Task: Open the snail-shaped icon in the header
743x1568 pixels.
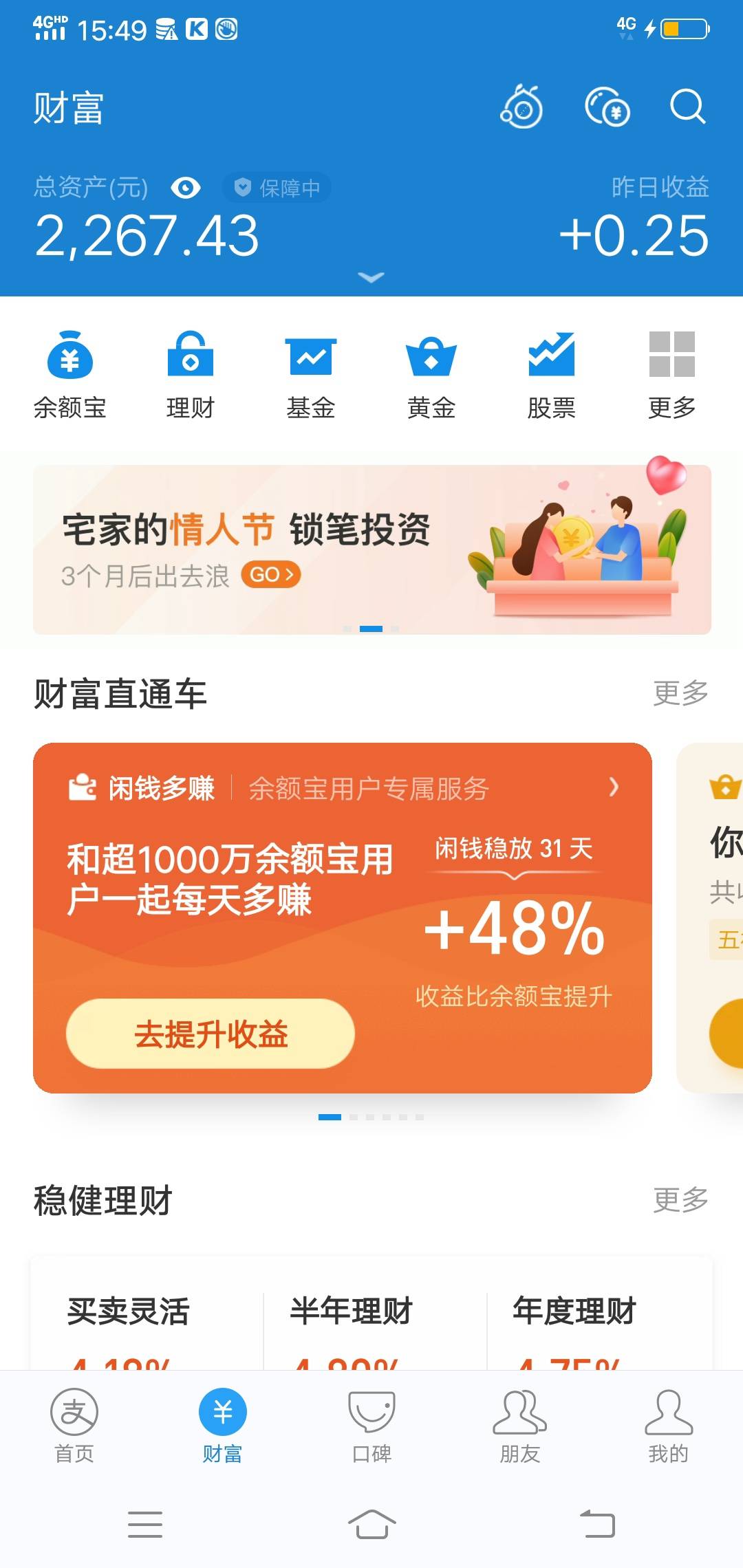Action: coord(522,107)
